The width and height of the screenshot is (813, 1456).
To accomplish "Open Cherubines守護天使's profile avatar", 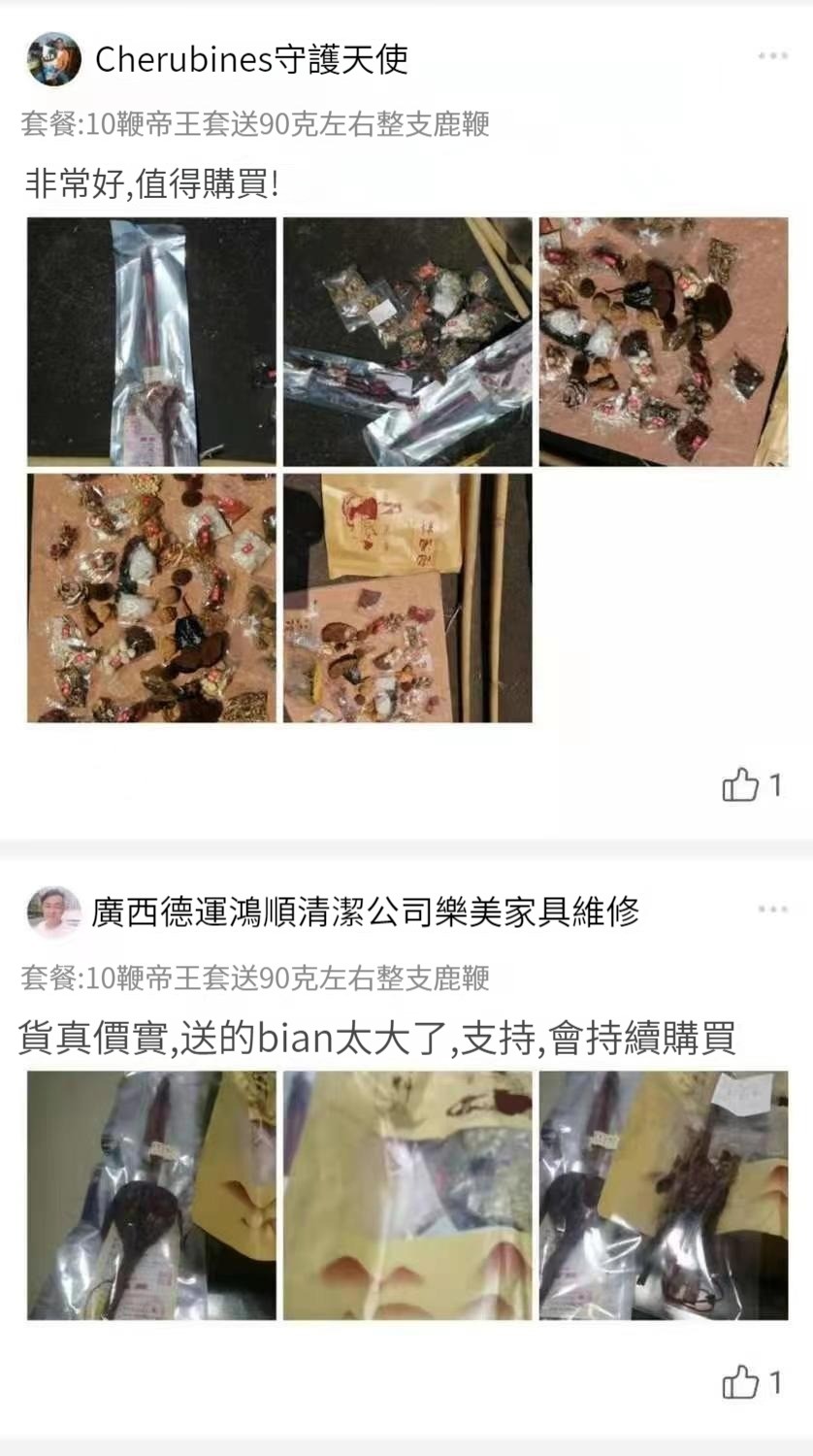I will coord(54,59).
